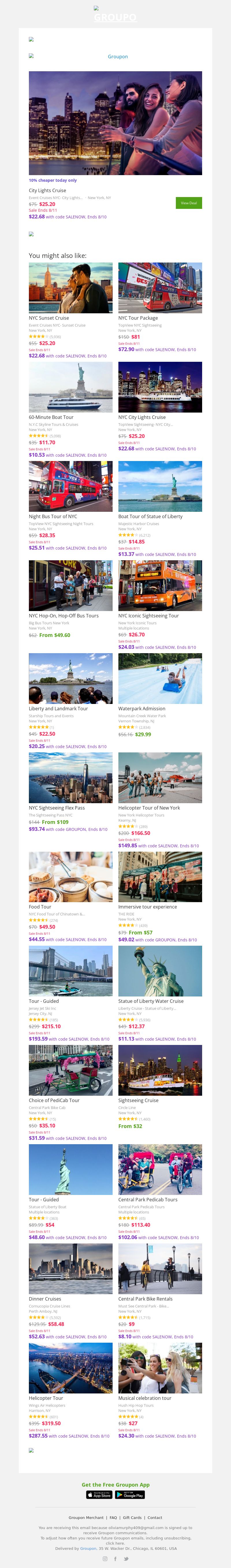View NYC Hop-On, Hop-Off Bus Tours deal

70,586
